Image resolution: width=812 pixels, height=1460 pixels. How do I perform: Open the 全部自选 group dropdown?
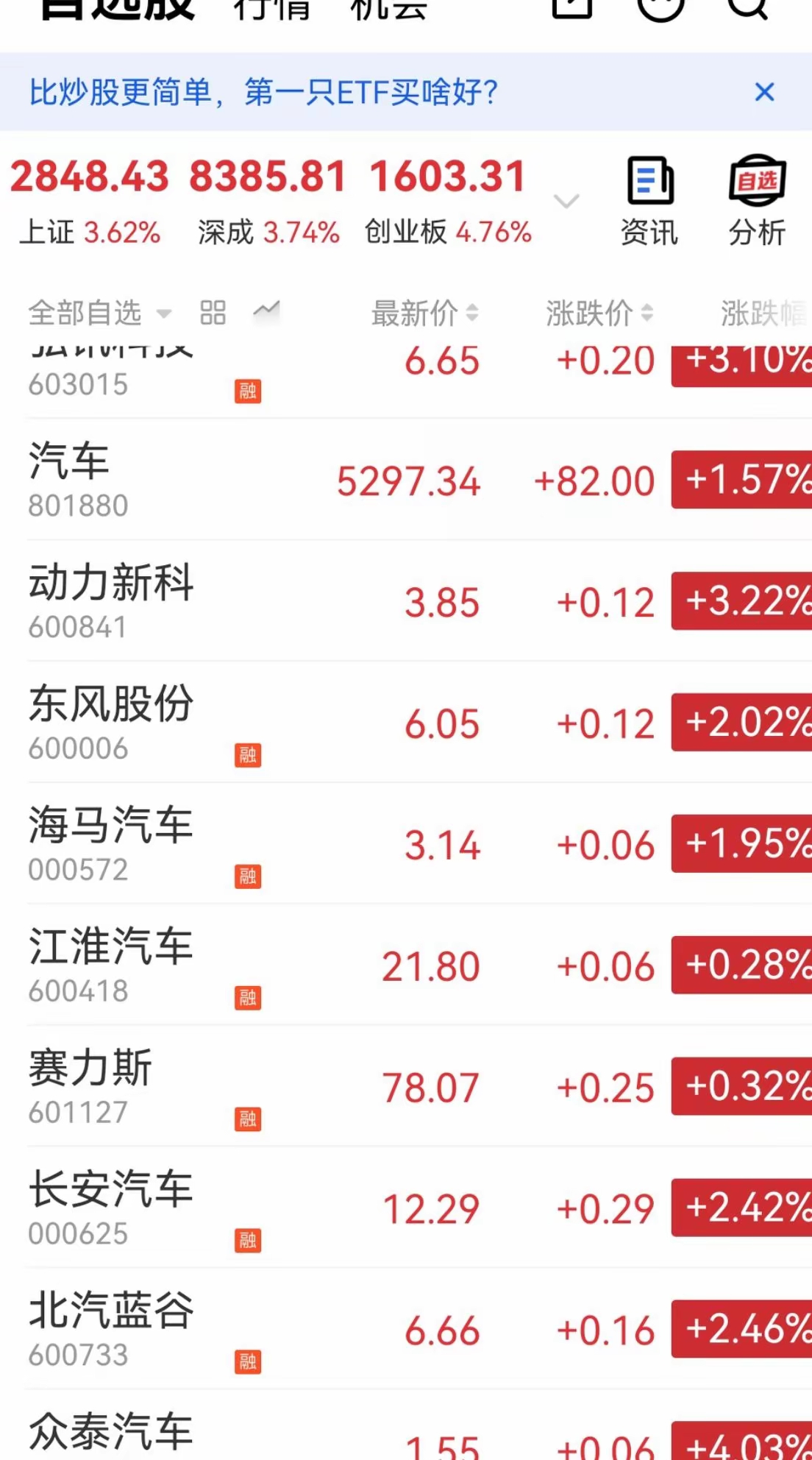(99, 313)
